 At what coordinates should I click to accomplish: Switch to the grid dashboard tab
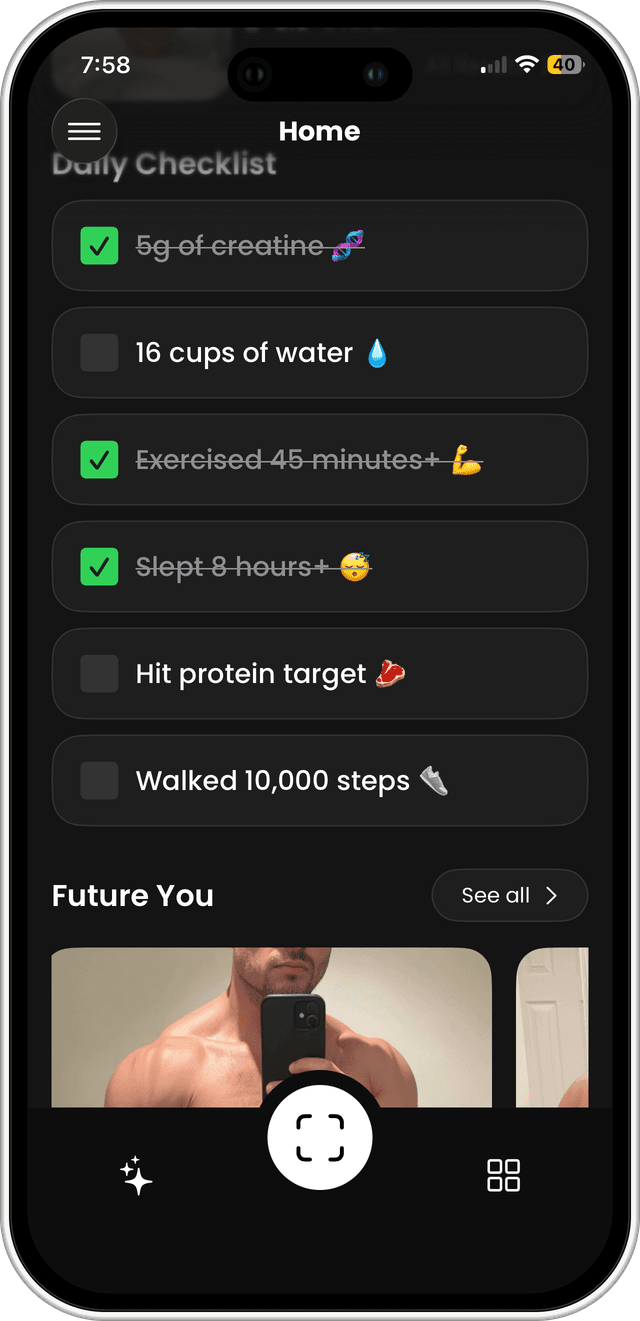pos(503,1175)
